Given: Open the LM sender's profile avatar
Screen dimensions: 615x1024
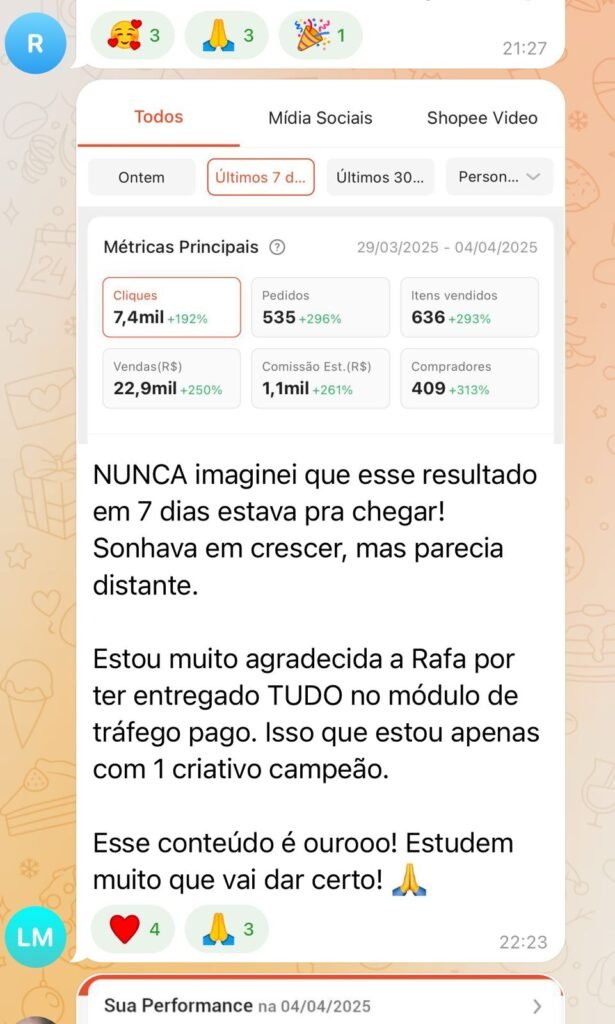Looking at the screenshot, I should point(35,936).
